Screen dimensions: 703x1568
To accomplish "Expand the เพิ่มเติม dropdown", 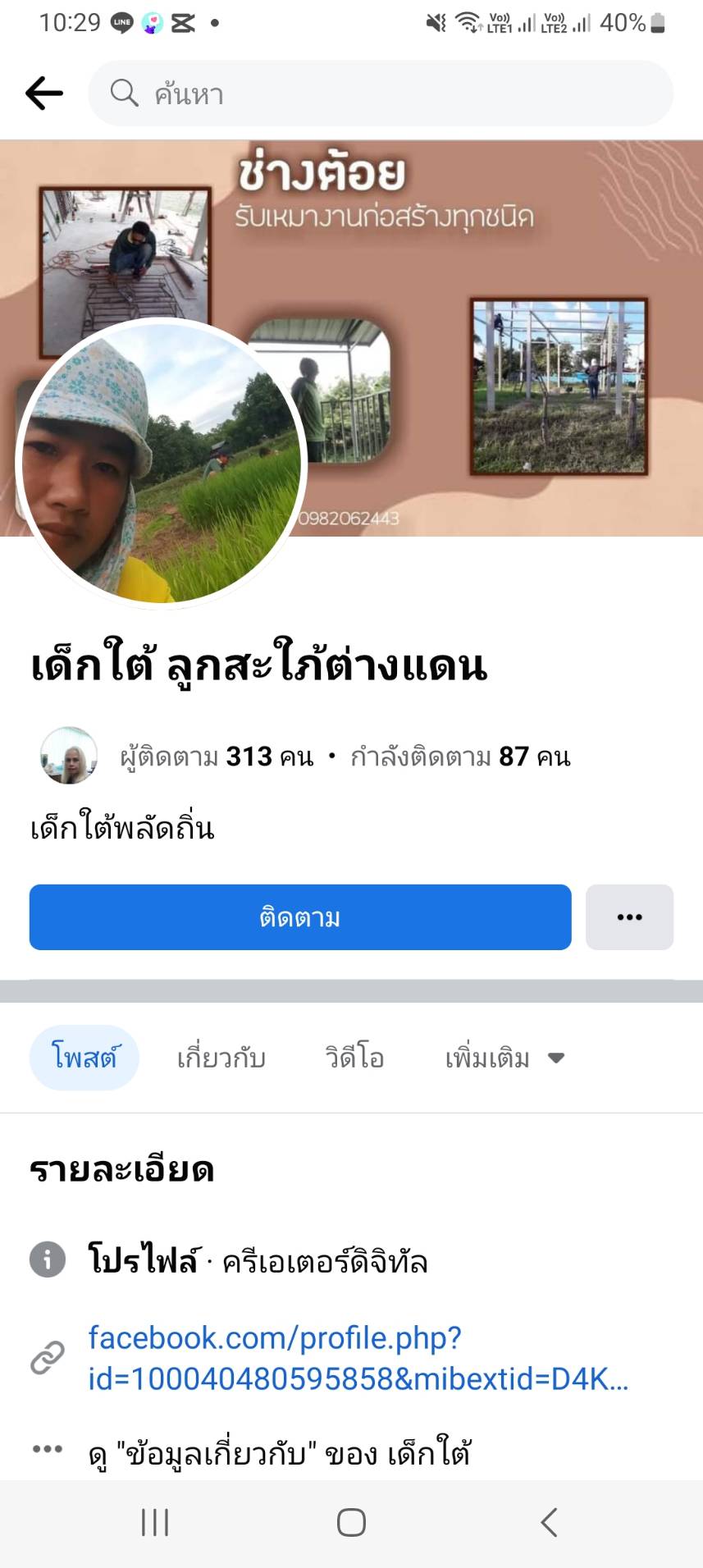I will click(x=504, y=1058).
